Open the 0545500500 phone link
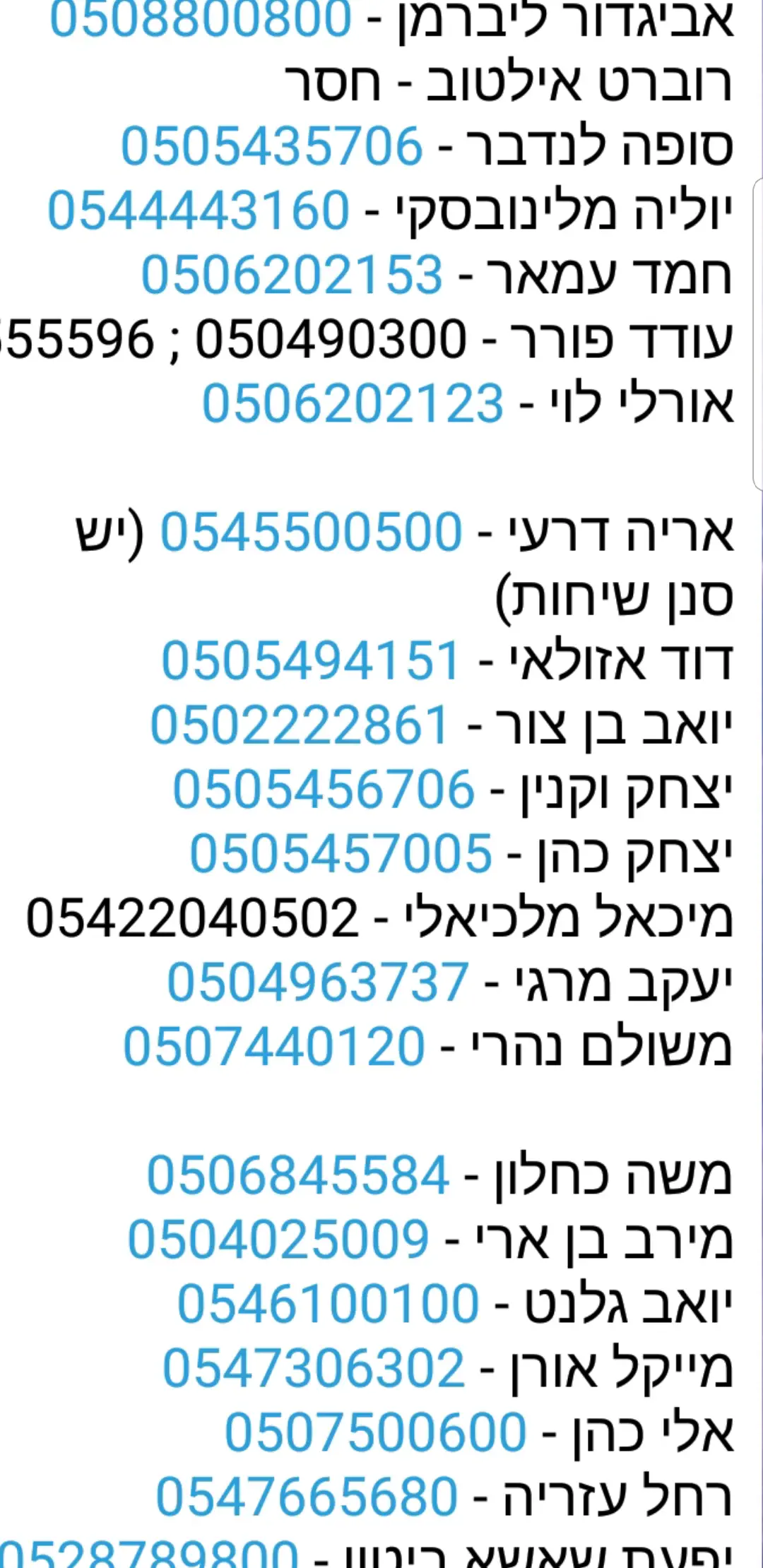763x1568 pixels. pyautogui.click(x=311, y=532)
